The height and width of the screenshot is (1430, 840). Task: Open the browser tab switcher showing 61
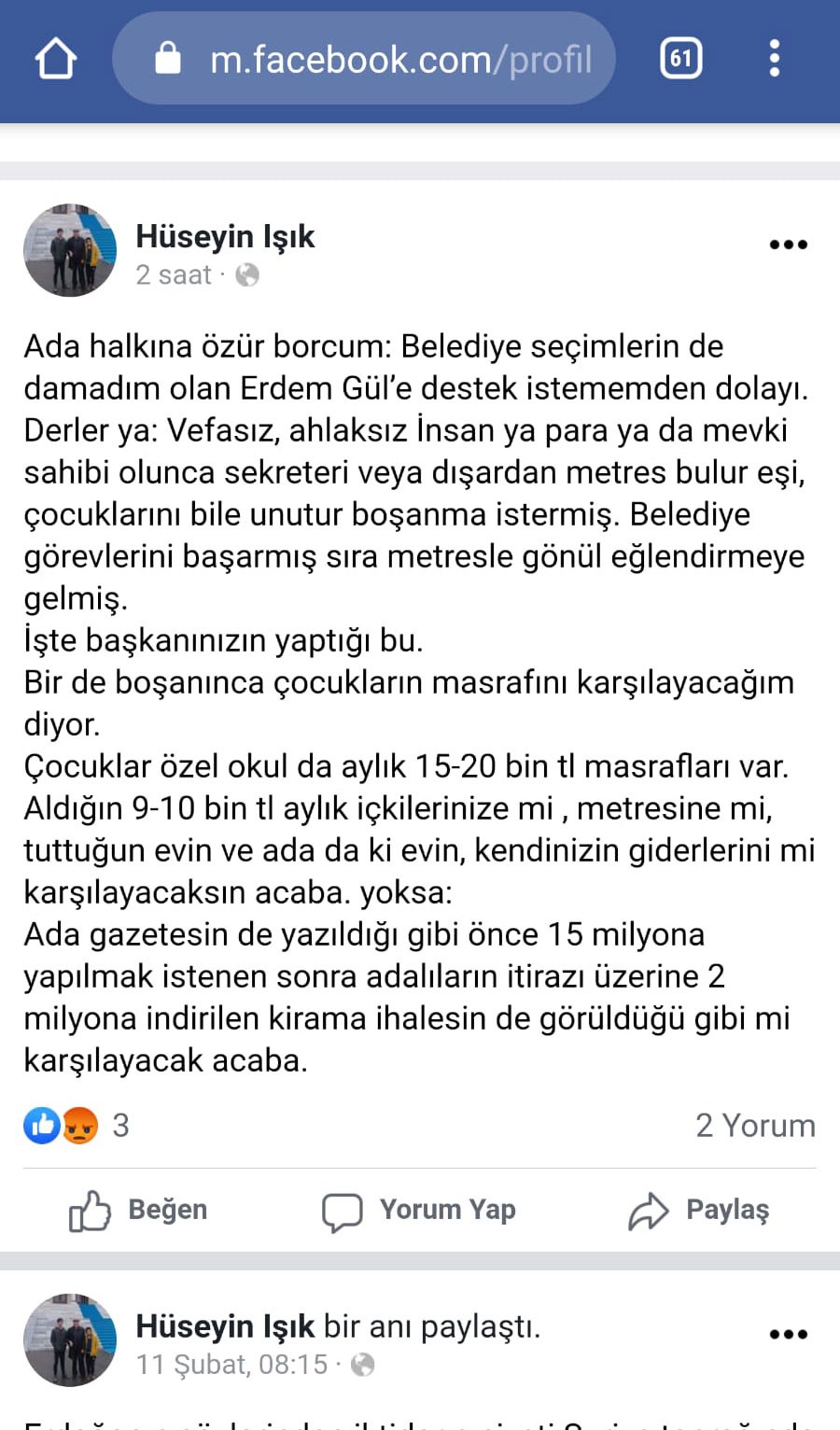coord(680,59)
